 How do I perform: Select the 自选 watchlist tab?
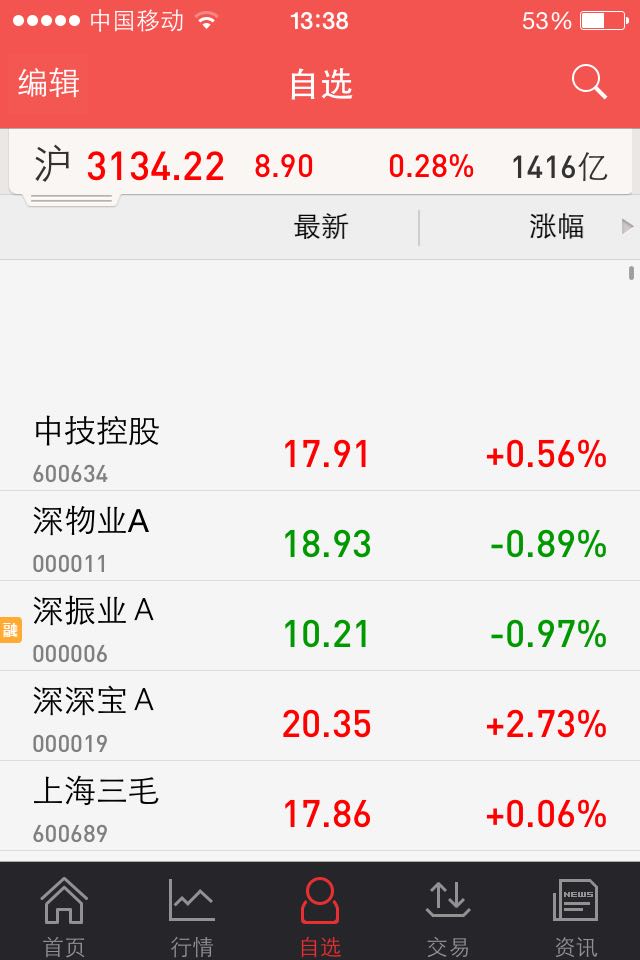(320, 915)
